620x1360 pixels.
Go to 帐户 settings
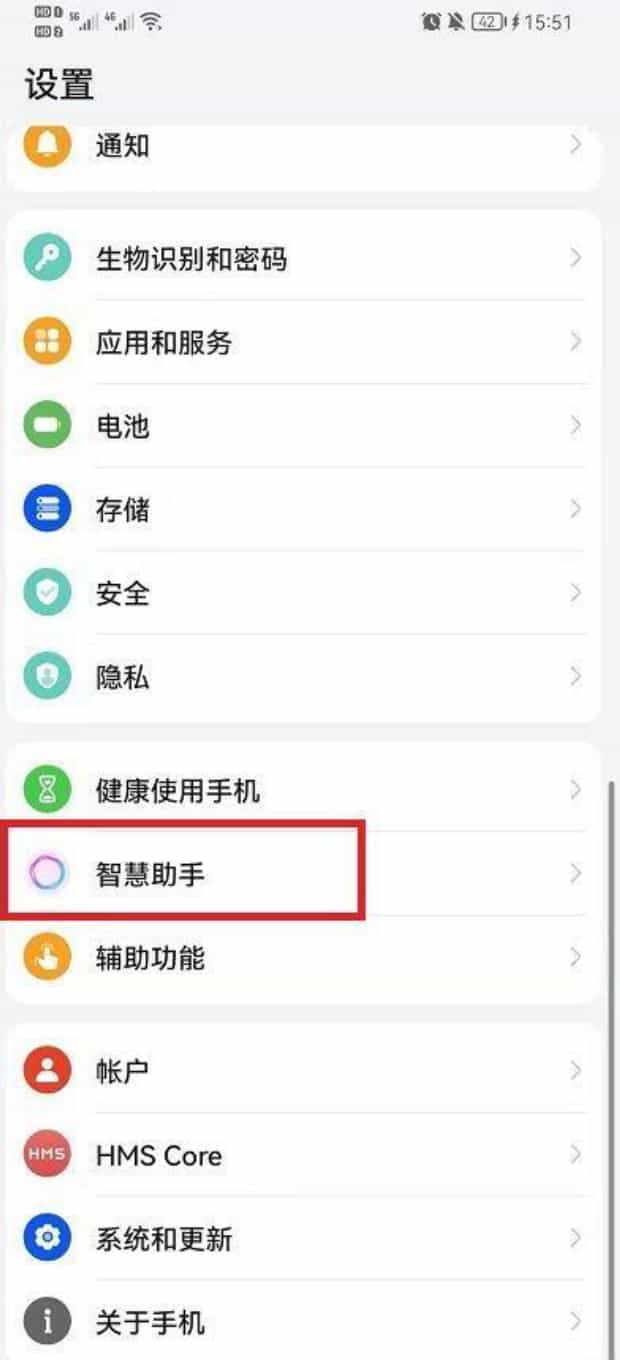click(x=300, y=1071)
